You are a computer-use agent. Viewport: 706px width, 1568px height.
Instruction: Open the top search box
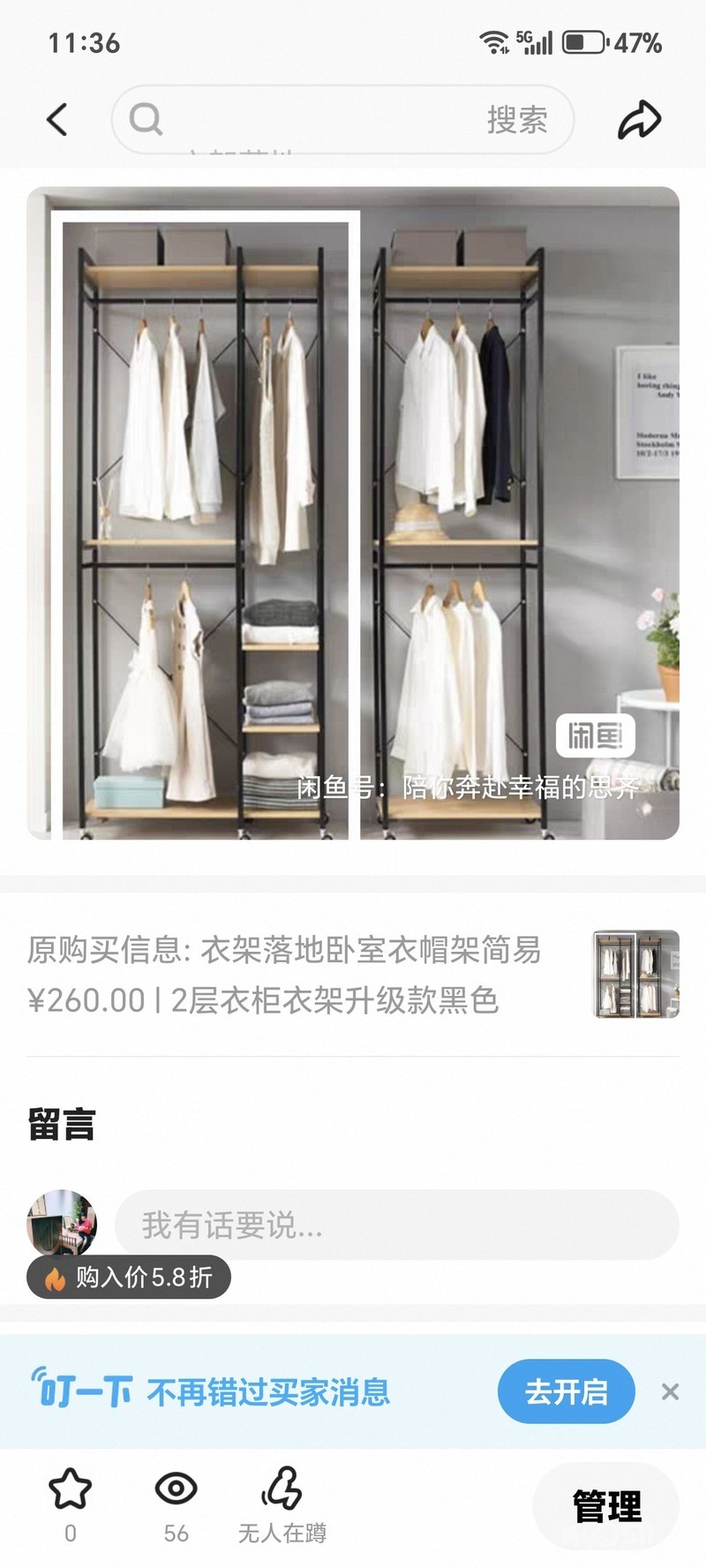point(342,119)
